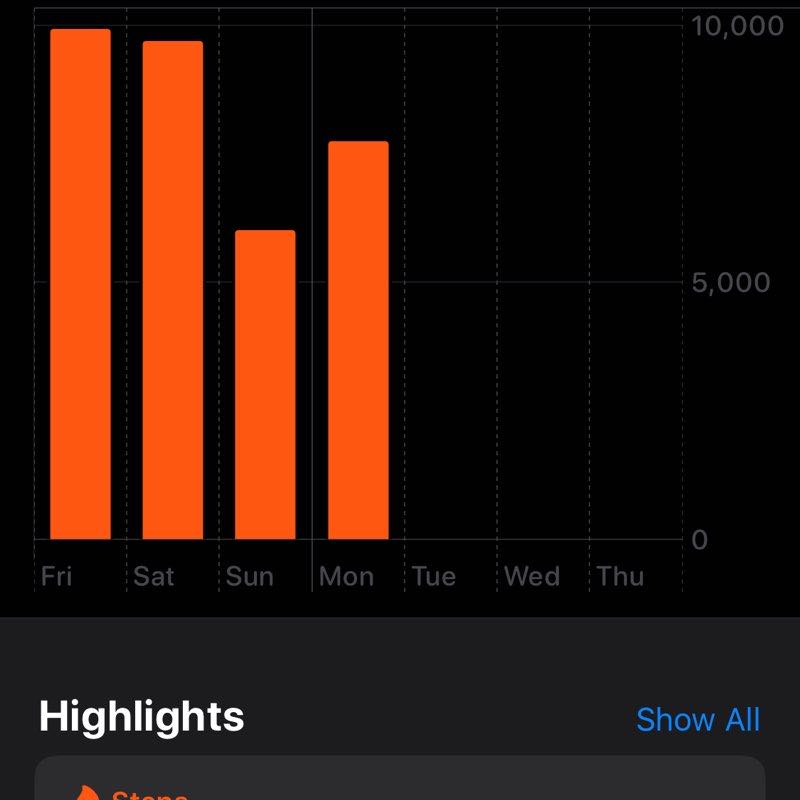Select Friday's steps bar in chart
Viewport: 800px width, 800px height.
[80, 285]
